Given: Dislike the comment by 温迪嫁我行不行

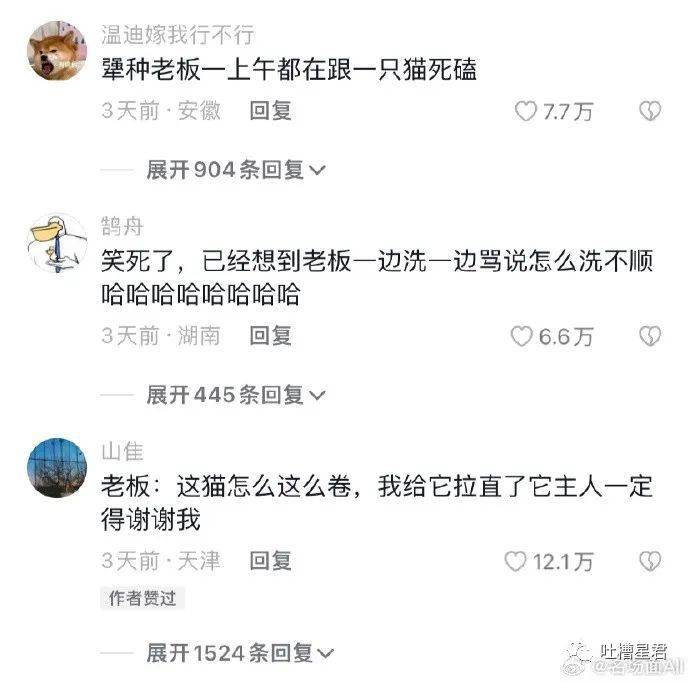Looking at the screenshot, I should (x=650, y=111).
